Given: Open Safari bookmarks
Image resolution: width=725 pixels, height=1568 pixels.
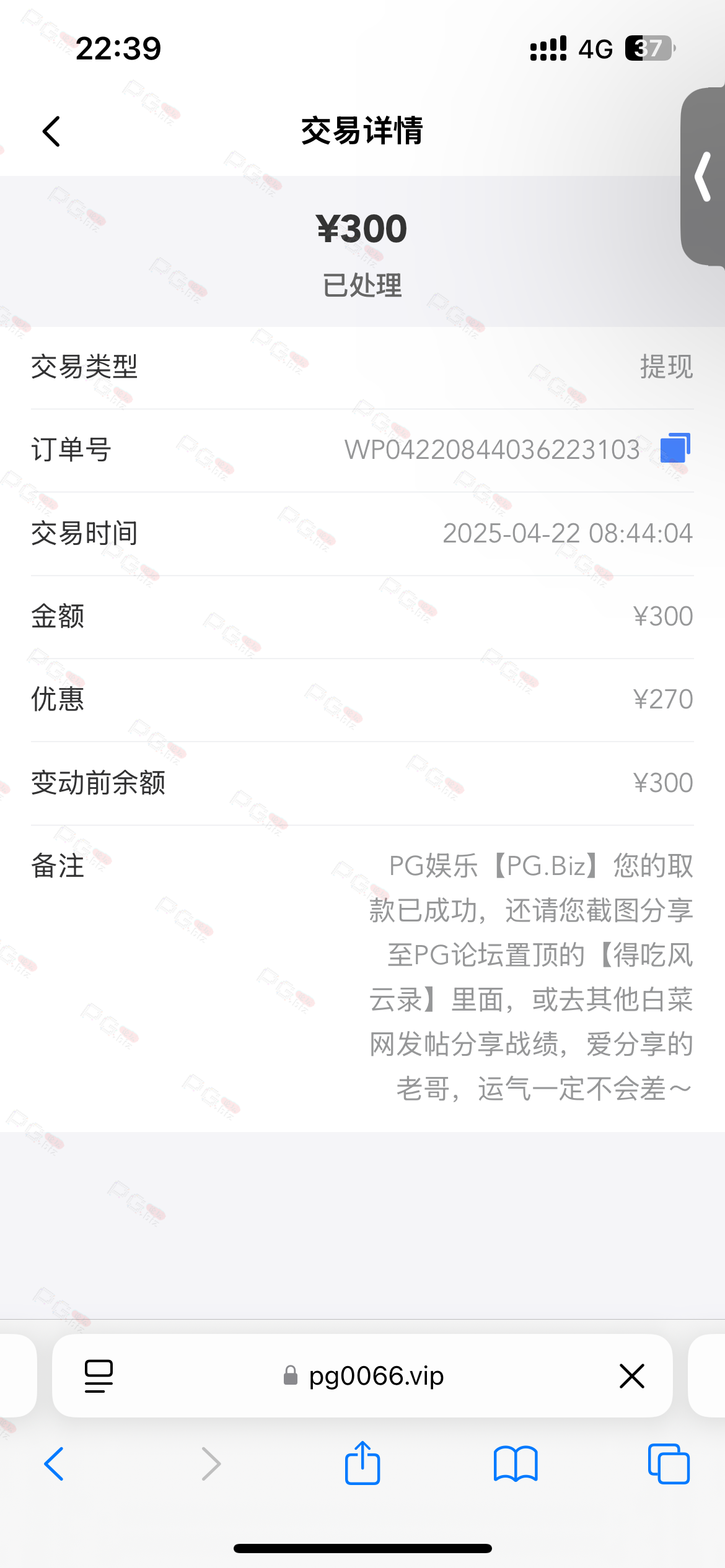Looking at the screenshot, I should (x=516, y=1464).
